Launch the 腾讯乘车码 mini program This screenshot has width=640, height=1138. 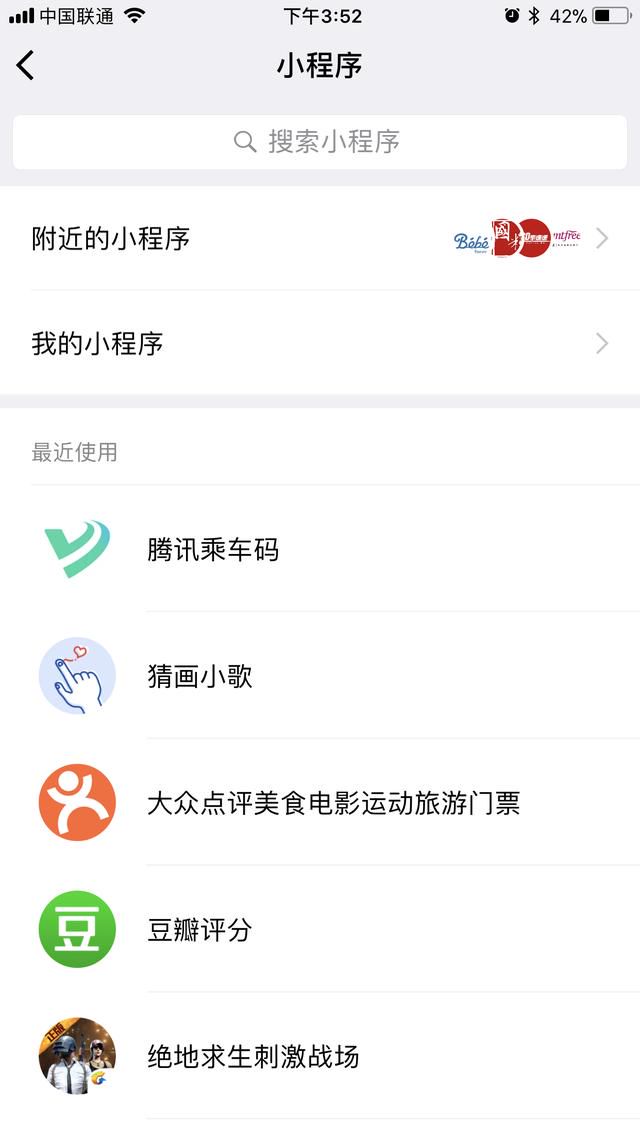pyautogui.click(x=320, y=549)
